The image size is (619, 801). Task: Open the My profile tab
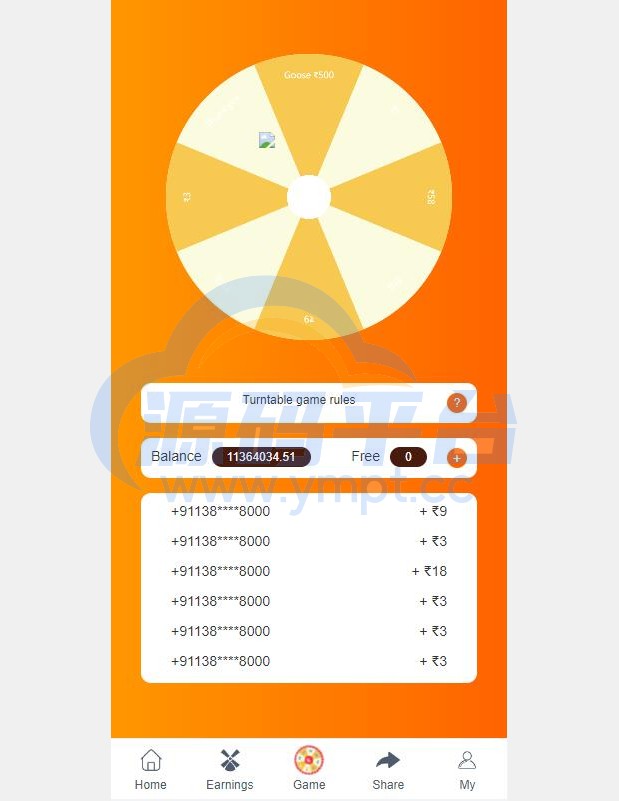(x=467, y=769)
